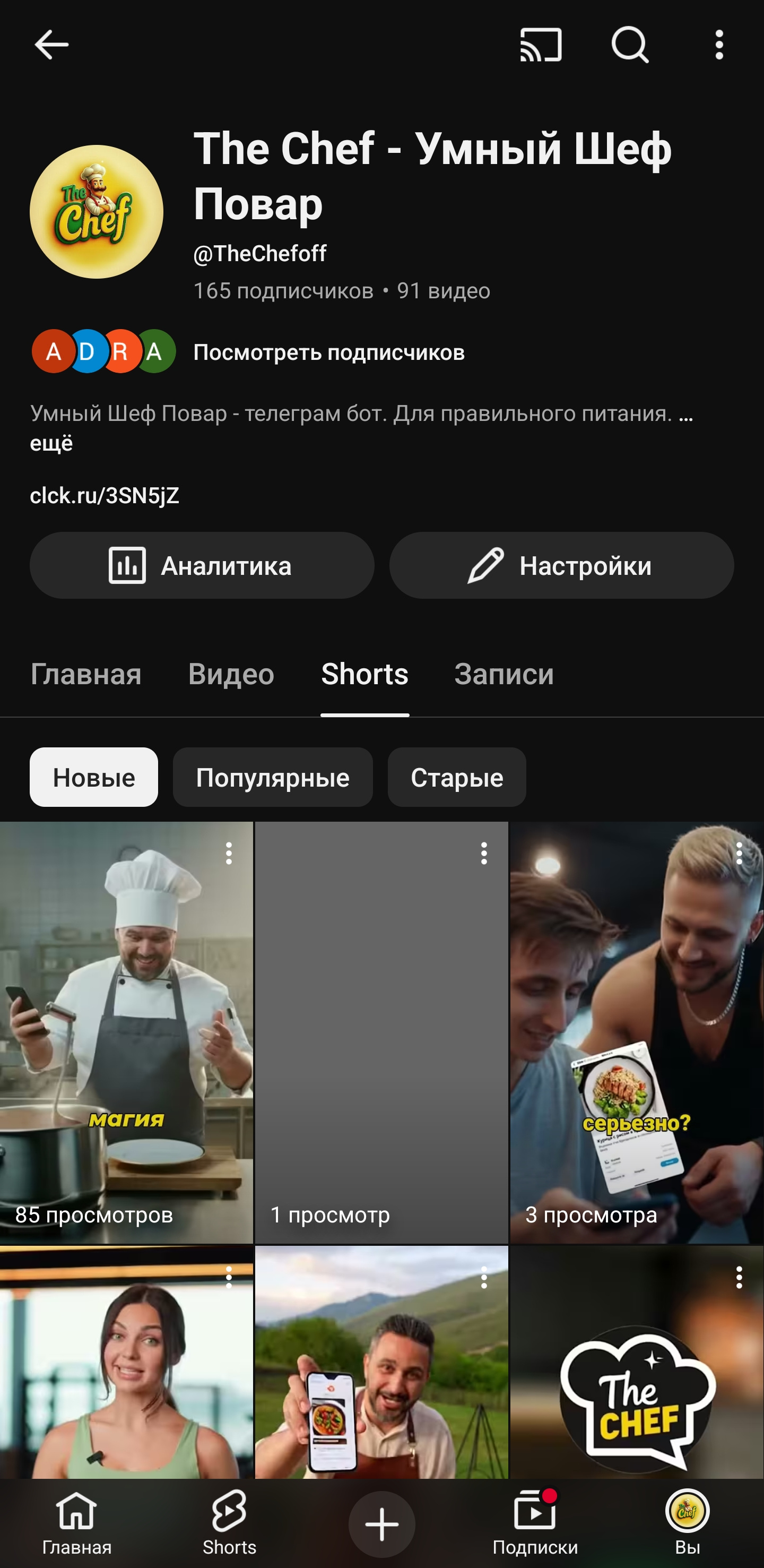764x1568 pixels.
Task: Open options for the 1 просмотр short
Action: 484,854
